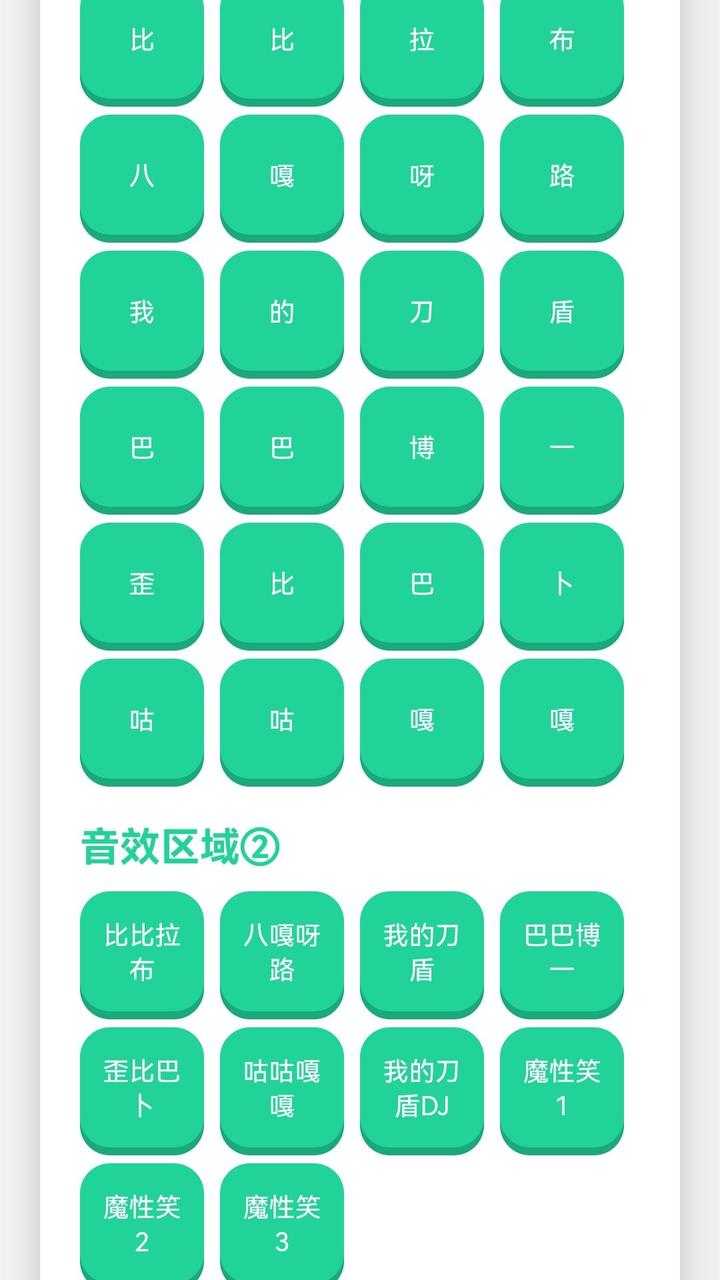The width and height of the screenshot is (720, 1280).
Task: Tap the 歪比巴卜 sound button
Action: click(x=142, y=1088)
